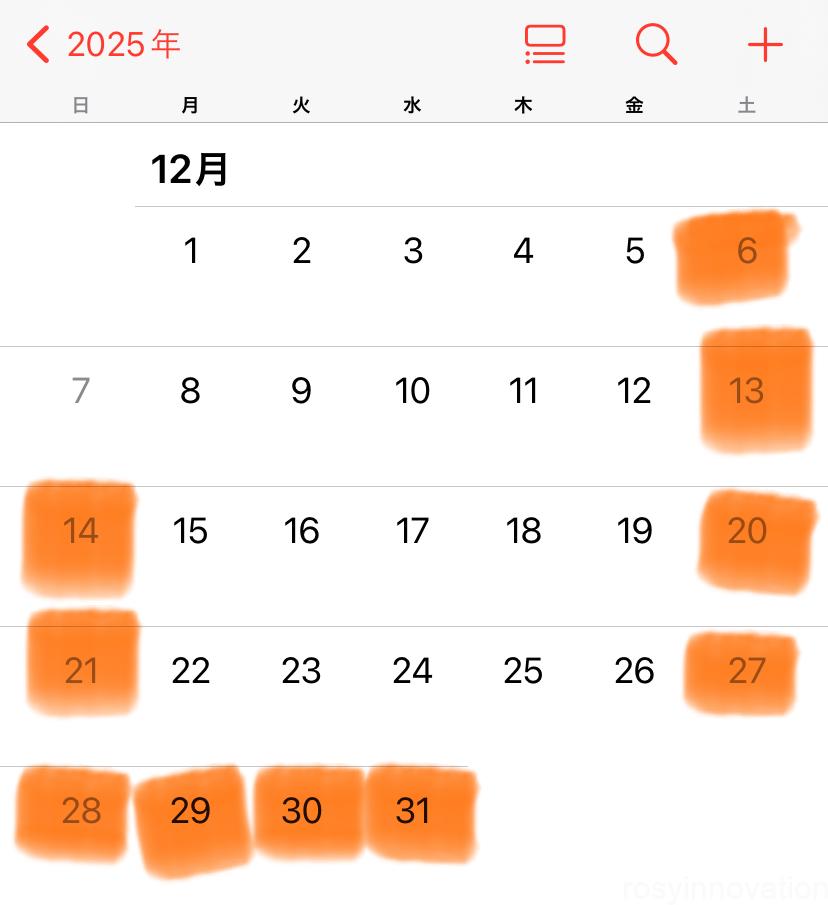The height and width of the screenshot is (905, 828).
Task: Select December 6
Action: coord(746,251)
